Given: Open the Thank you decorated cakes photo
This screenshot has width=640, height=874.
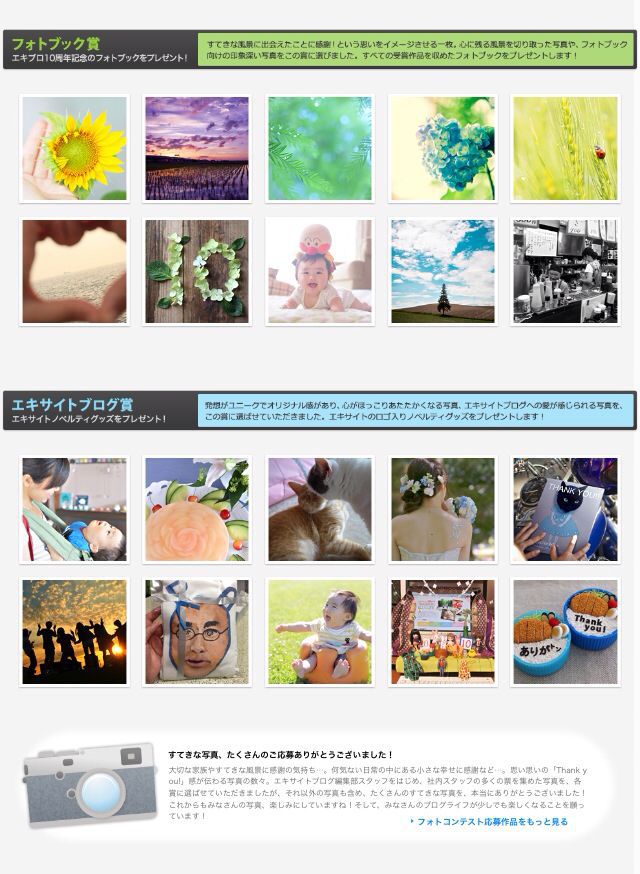Looking at the screenshot, I should (x=565, y=631).
